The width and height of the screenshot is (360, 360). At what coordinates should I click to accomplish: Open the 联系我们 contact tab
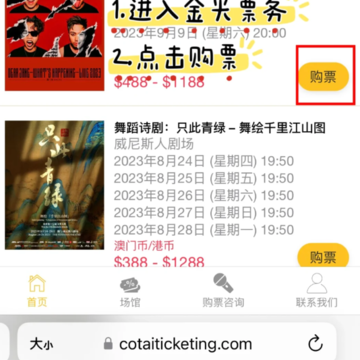pos(317,291)
